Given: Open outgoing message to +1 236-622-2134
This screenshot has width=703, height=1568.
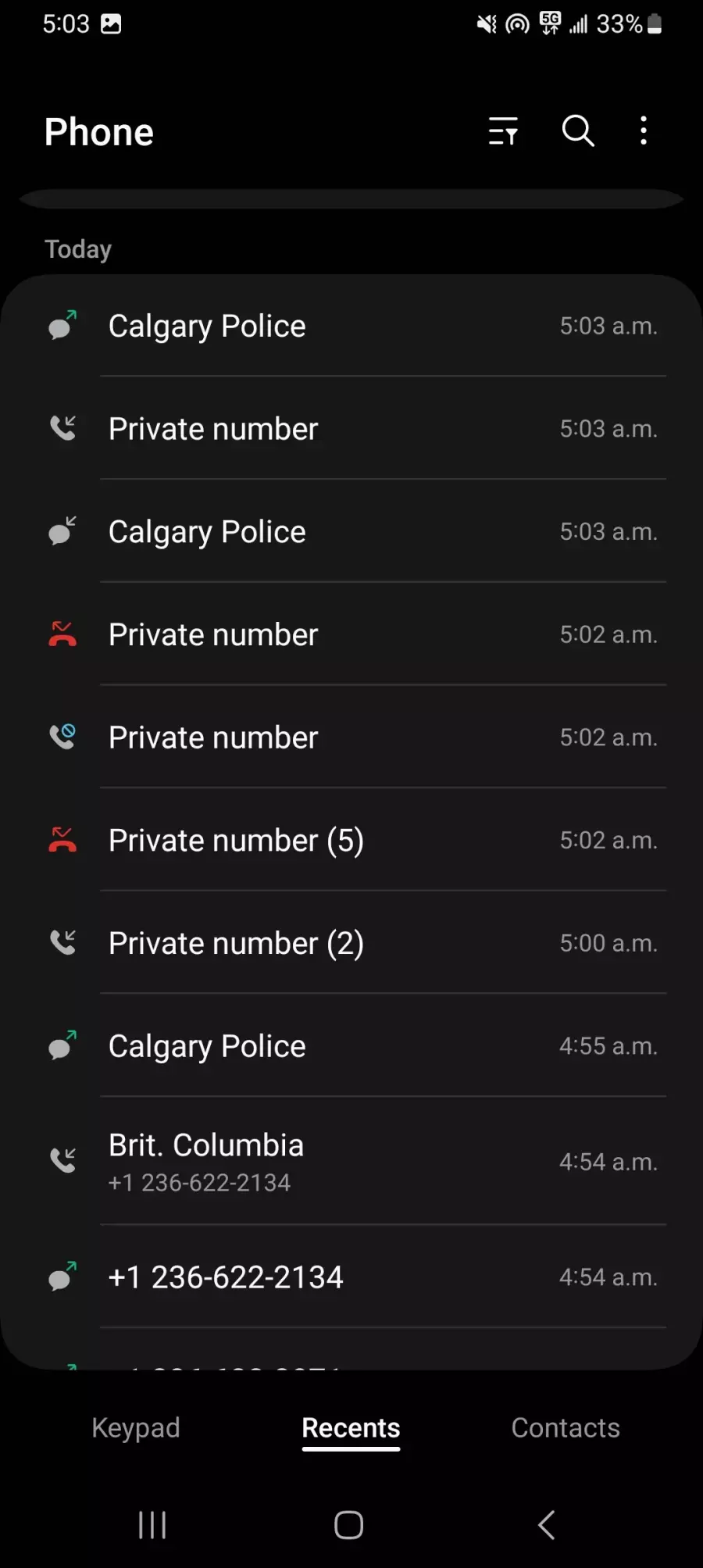Looking at the screenshot, I should [x=351, y=1277].
